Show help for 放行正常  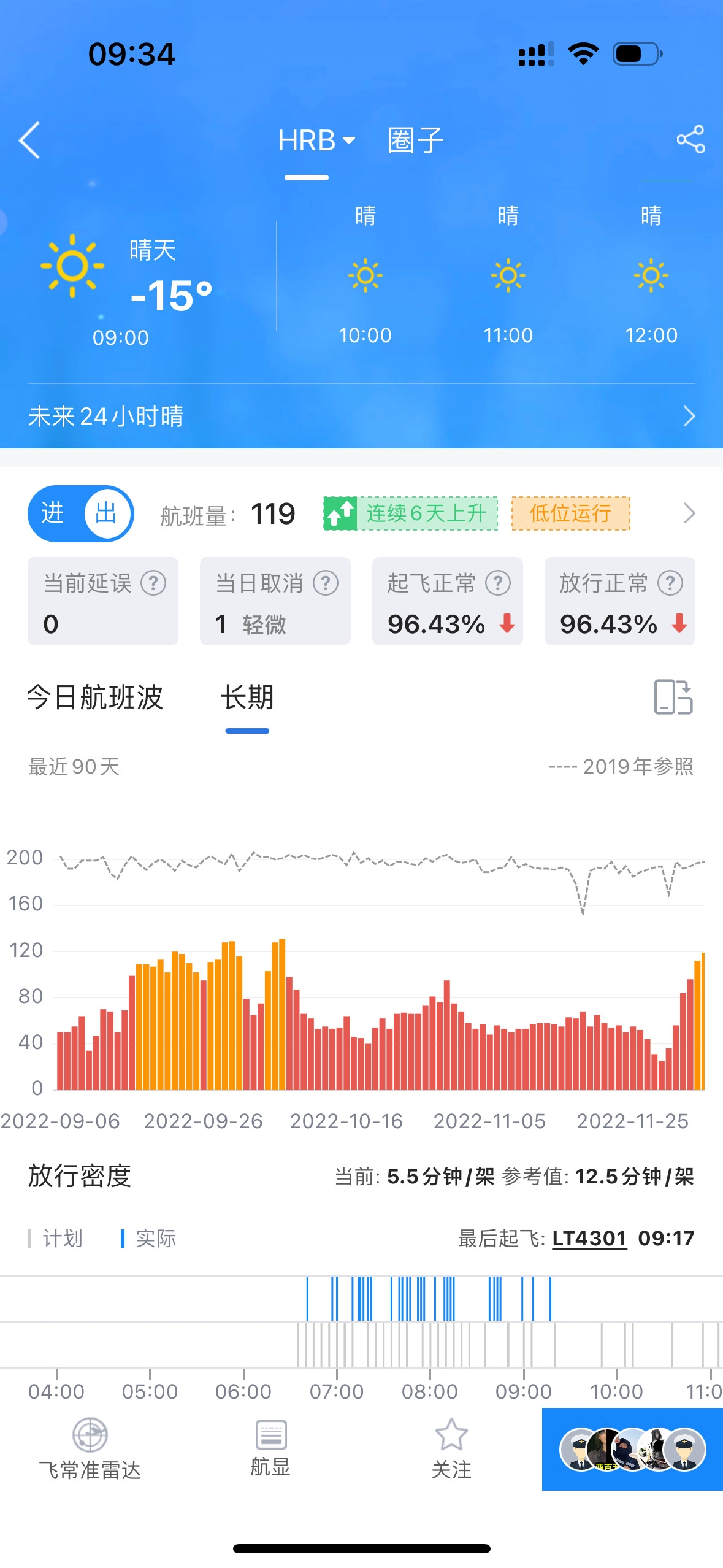[670, 583]
